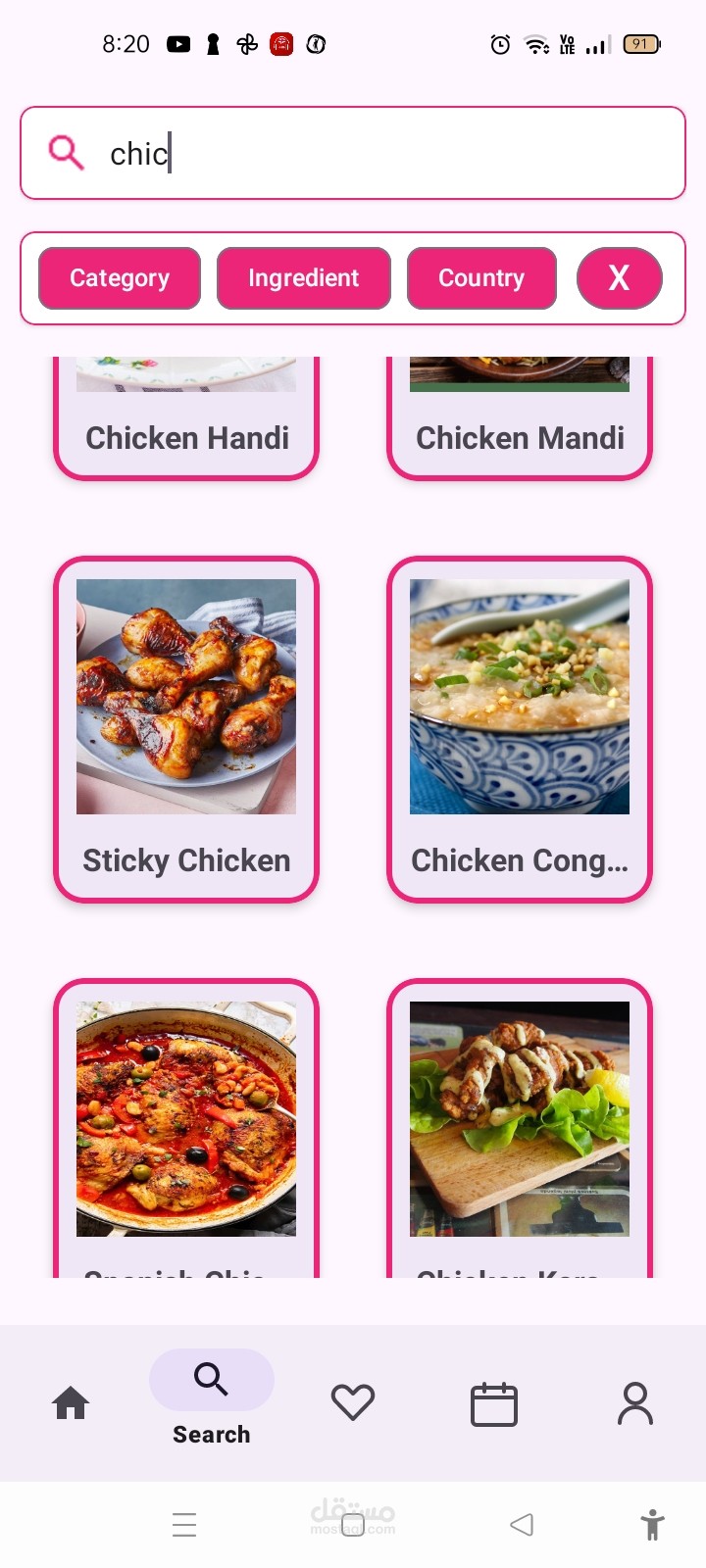Open the profile tab

634,1403
